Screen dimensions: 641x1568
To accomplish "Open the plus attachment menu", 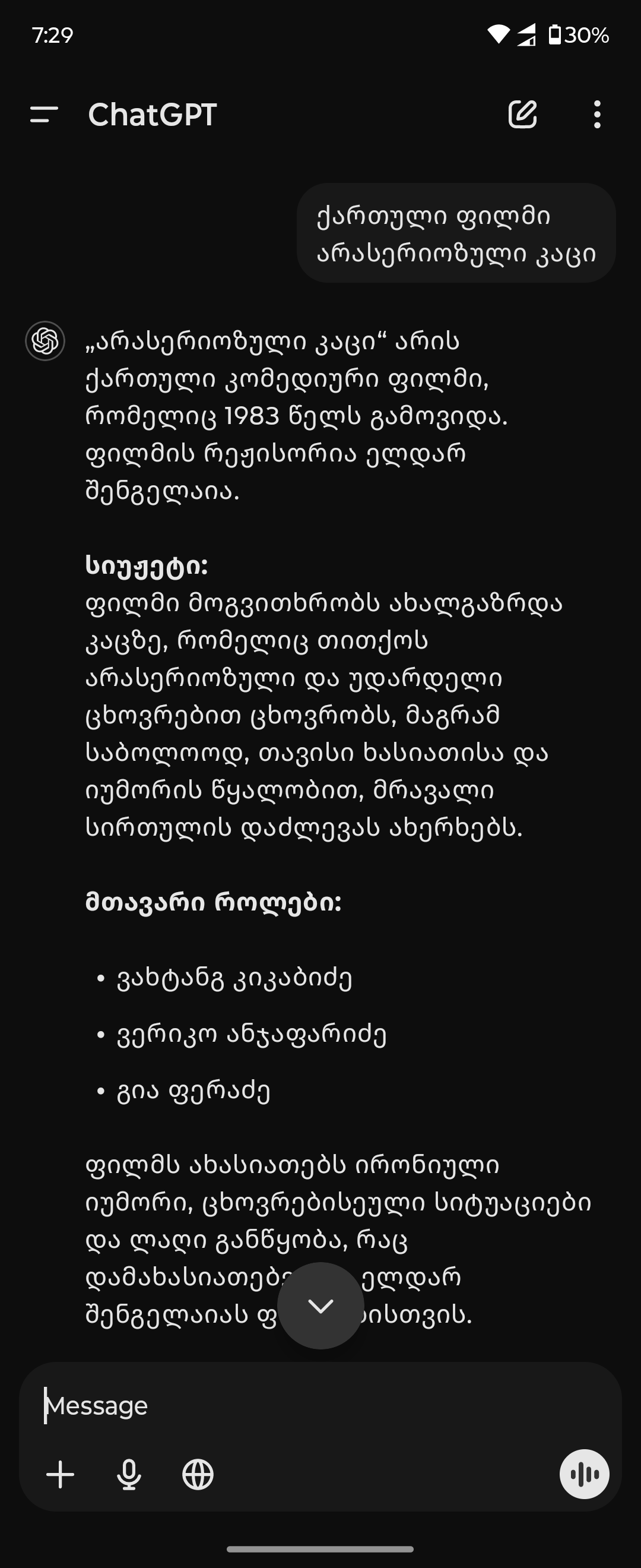I will pyautogui.click(x=60, y=1475).
